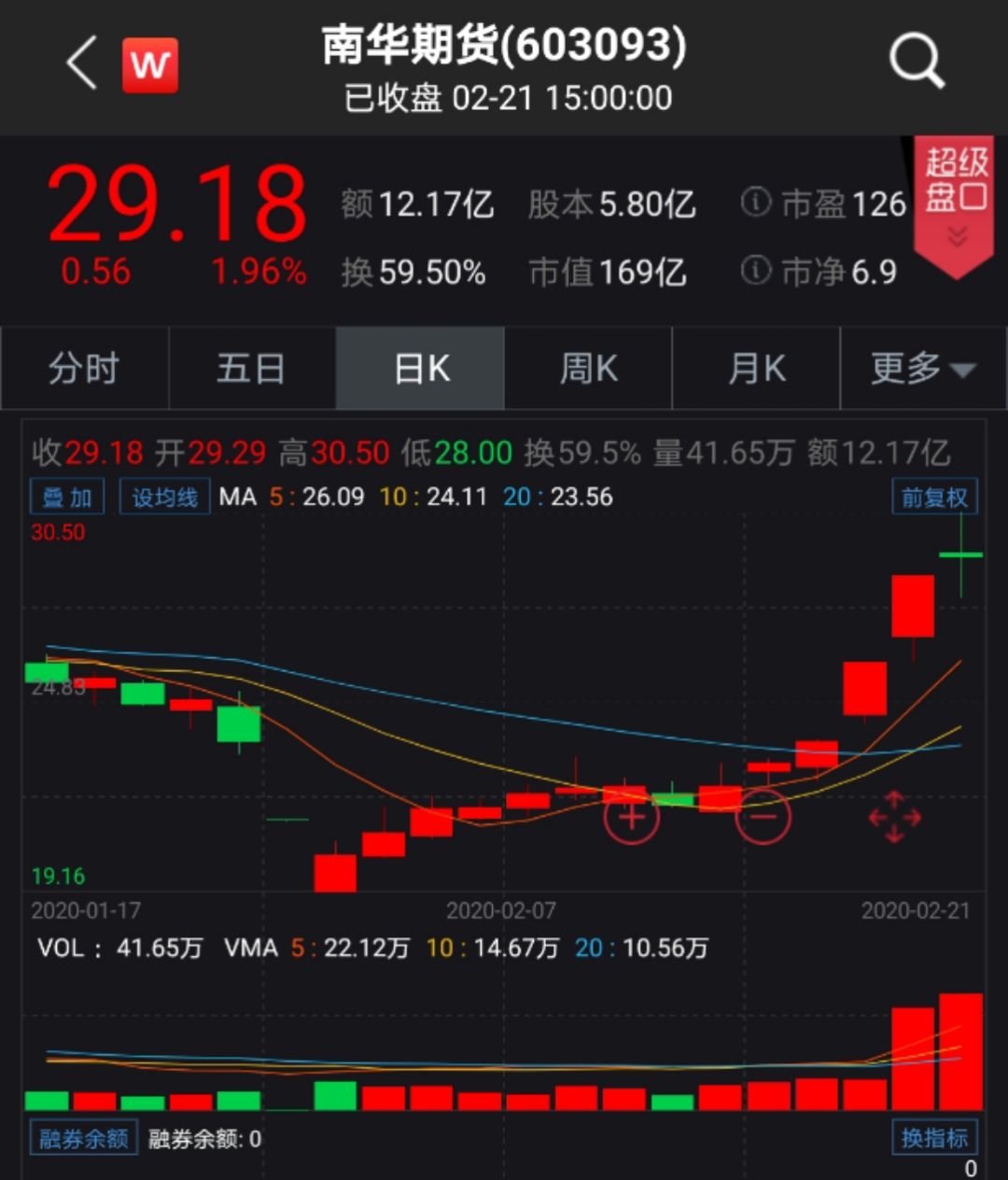Open 设均线 moving average settings
1008x1180 pixels.
click(x=164, y=497)
